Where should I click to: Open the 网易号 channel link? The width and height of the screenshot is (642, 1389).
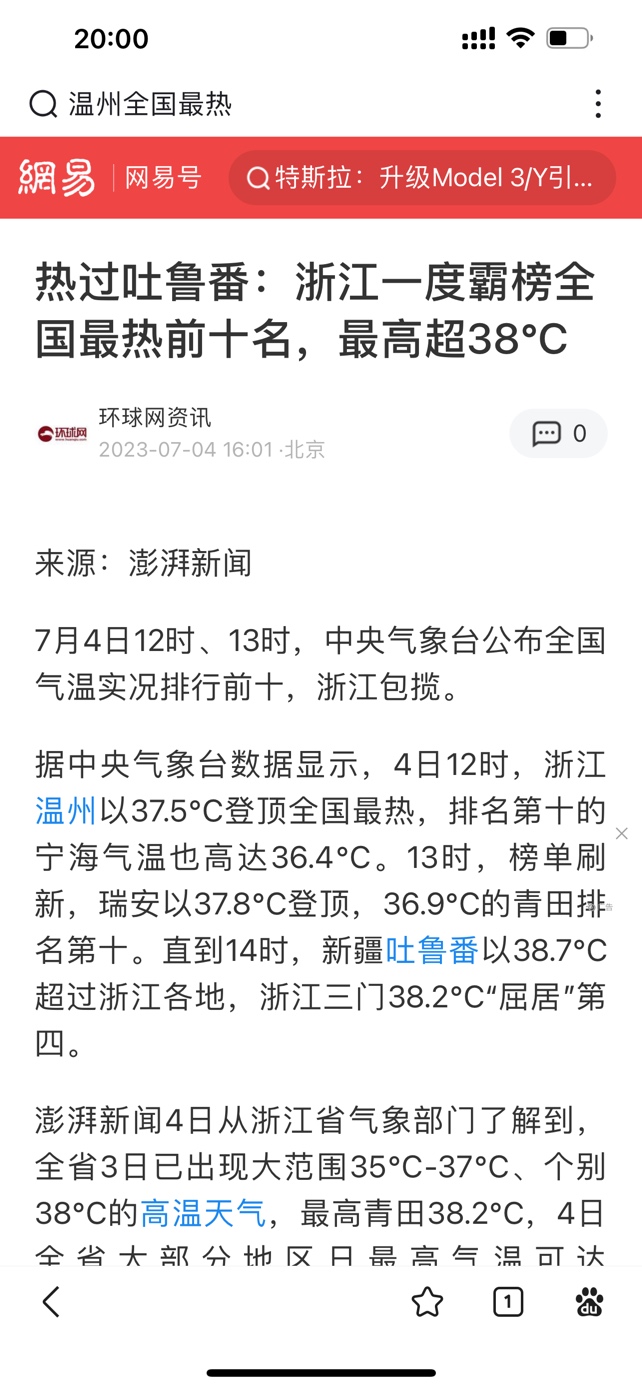coord(163,178)
